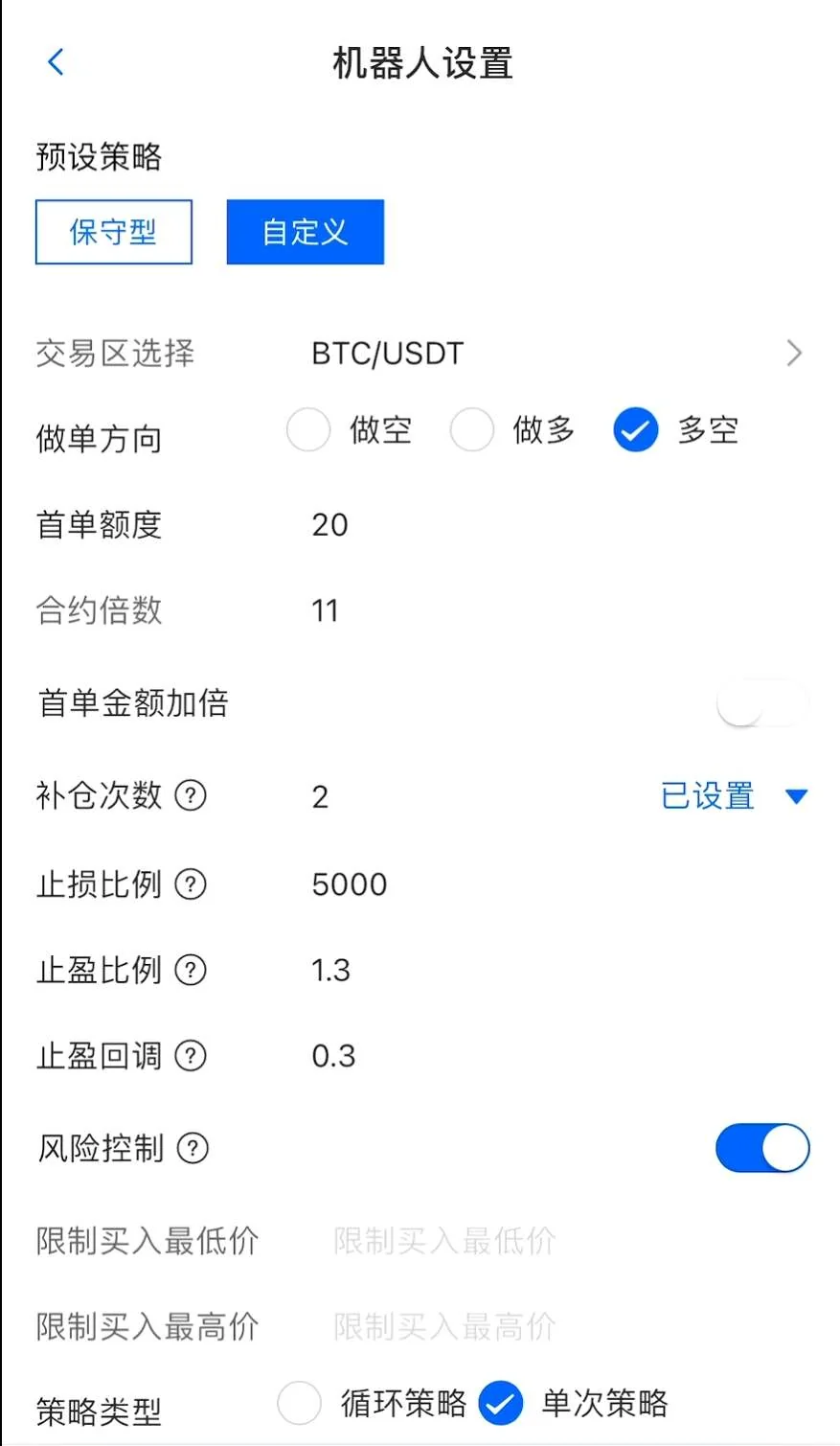Choose 做空 as order direction
Screen dimensions: 840x1446
[308, 430]
